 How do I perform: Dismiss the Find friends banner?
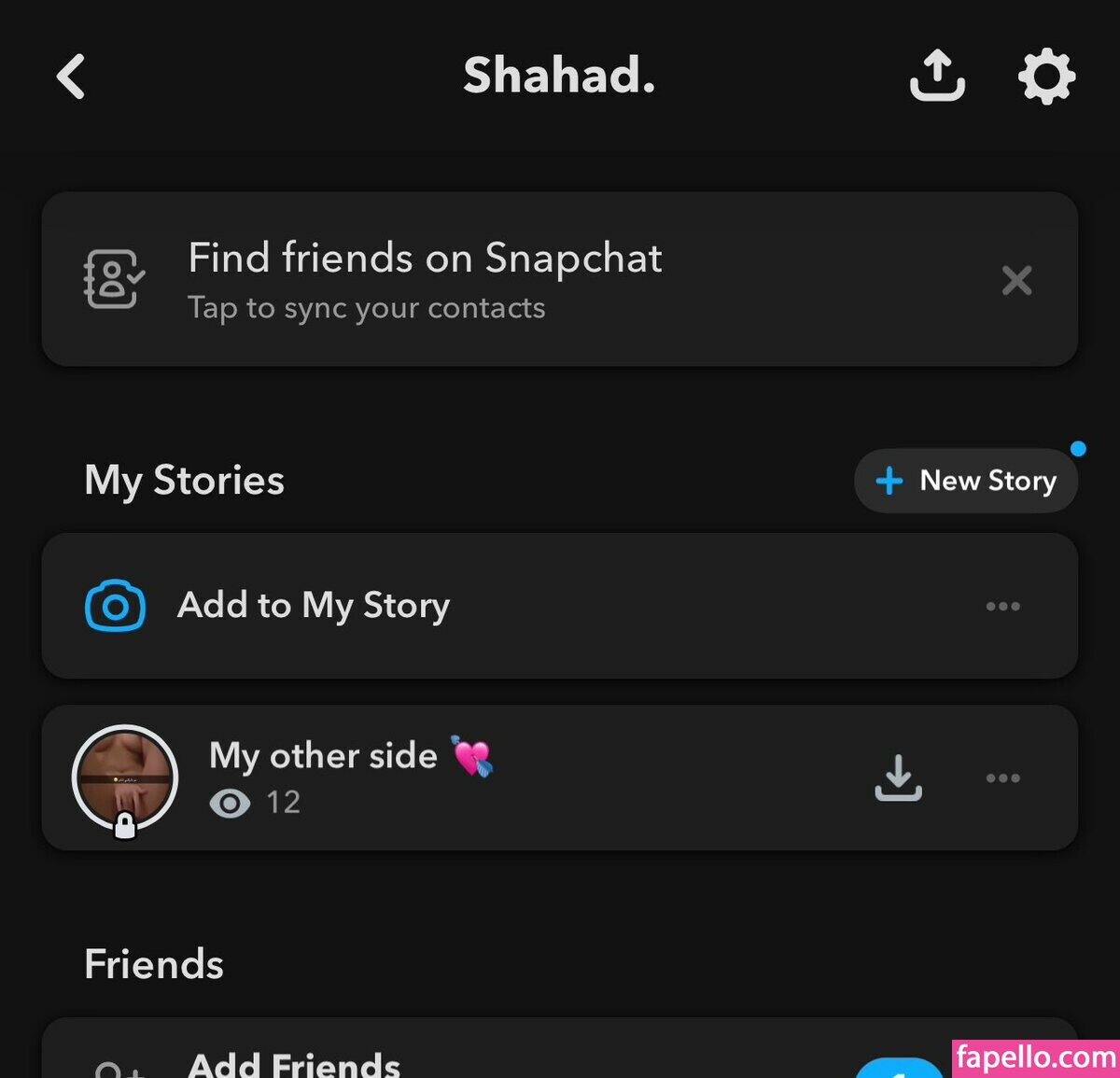1016,280
